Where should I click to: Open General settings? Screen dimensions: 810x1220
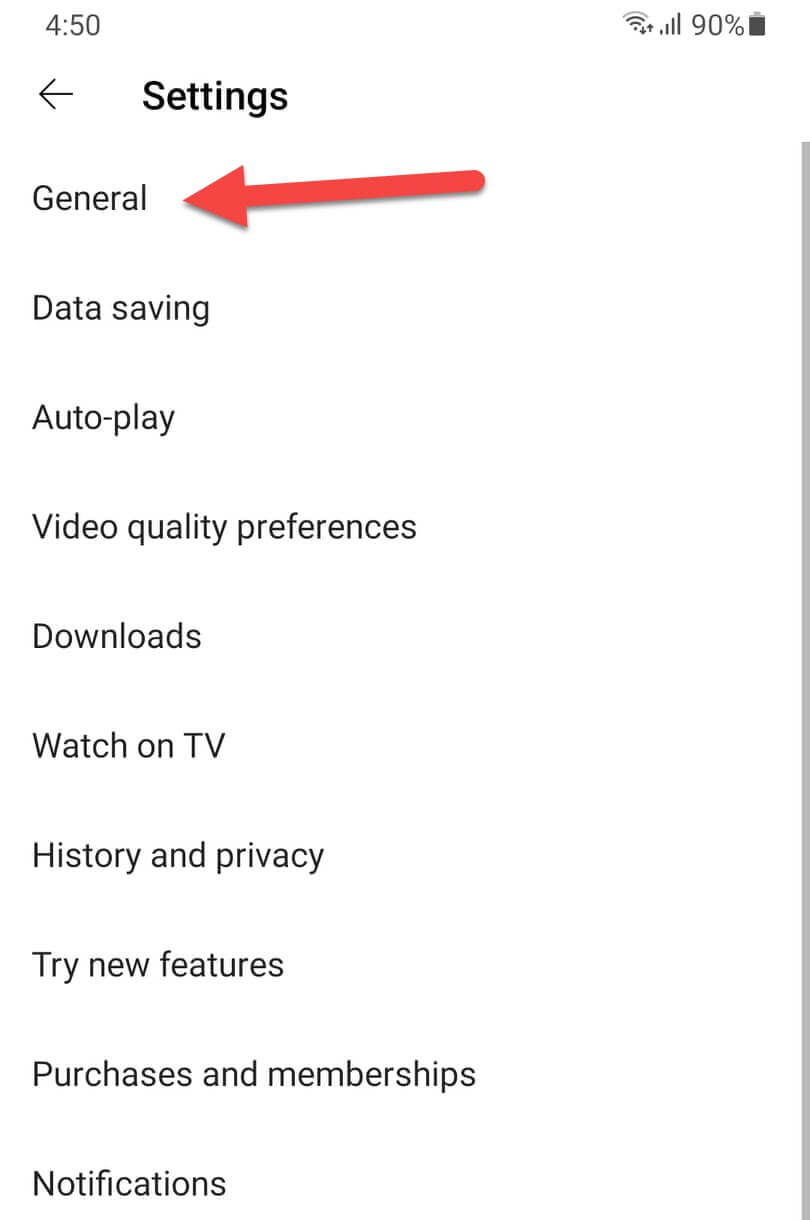point(90,198)
